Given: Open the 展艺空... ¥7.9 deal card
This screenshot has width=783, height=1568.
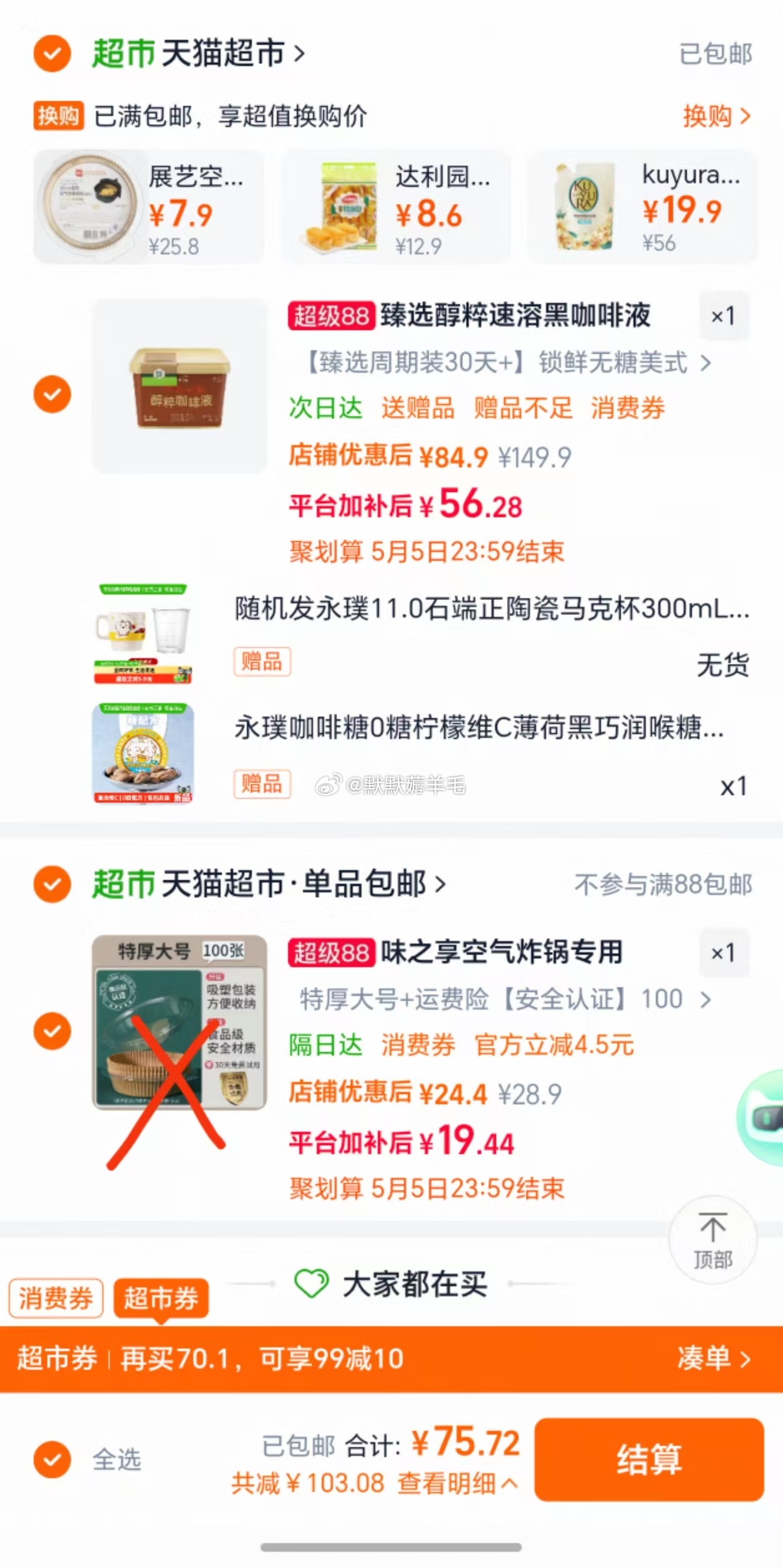Looking at the screenshot, I should 148,207.
